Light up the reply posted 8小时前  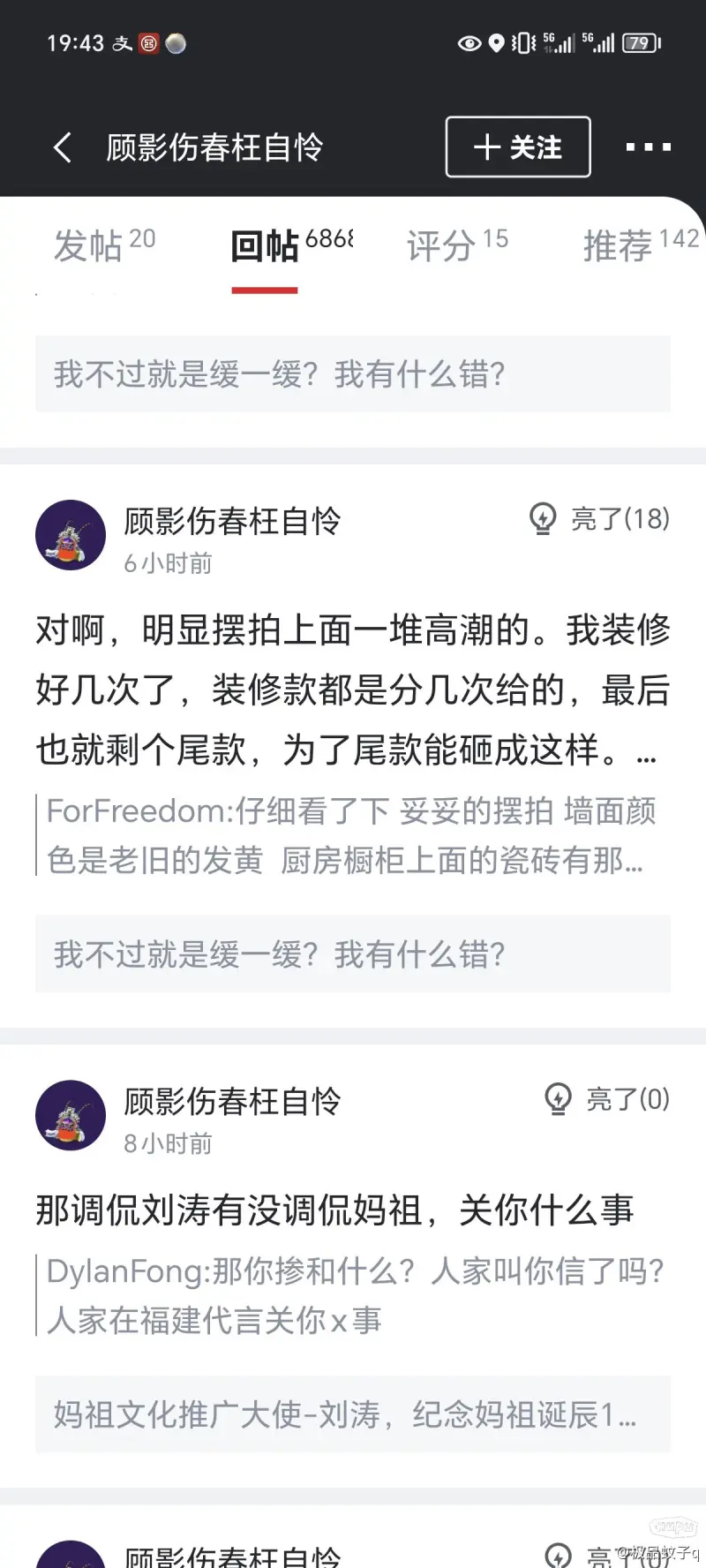(x=608, y=1099)
